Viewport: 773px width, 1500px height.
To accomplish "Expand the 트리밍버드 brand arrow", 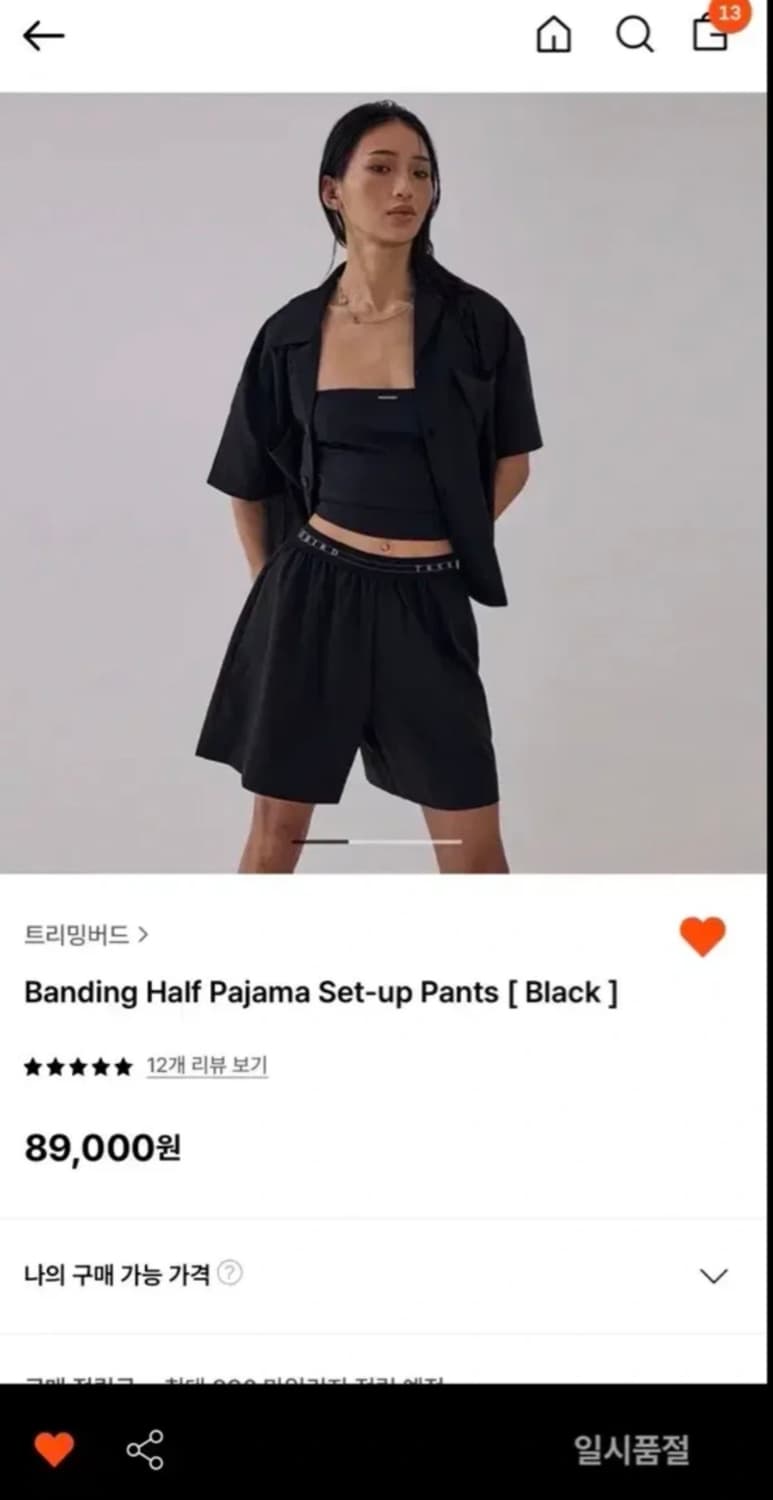I will 145,933.
